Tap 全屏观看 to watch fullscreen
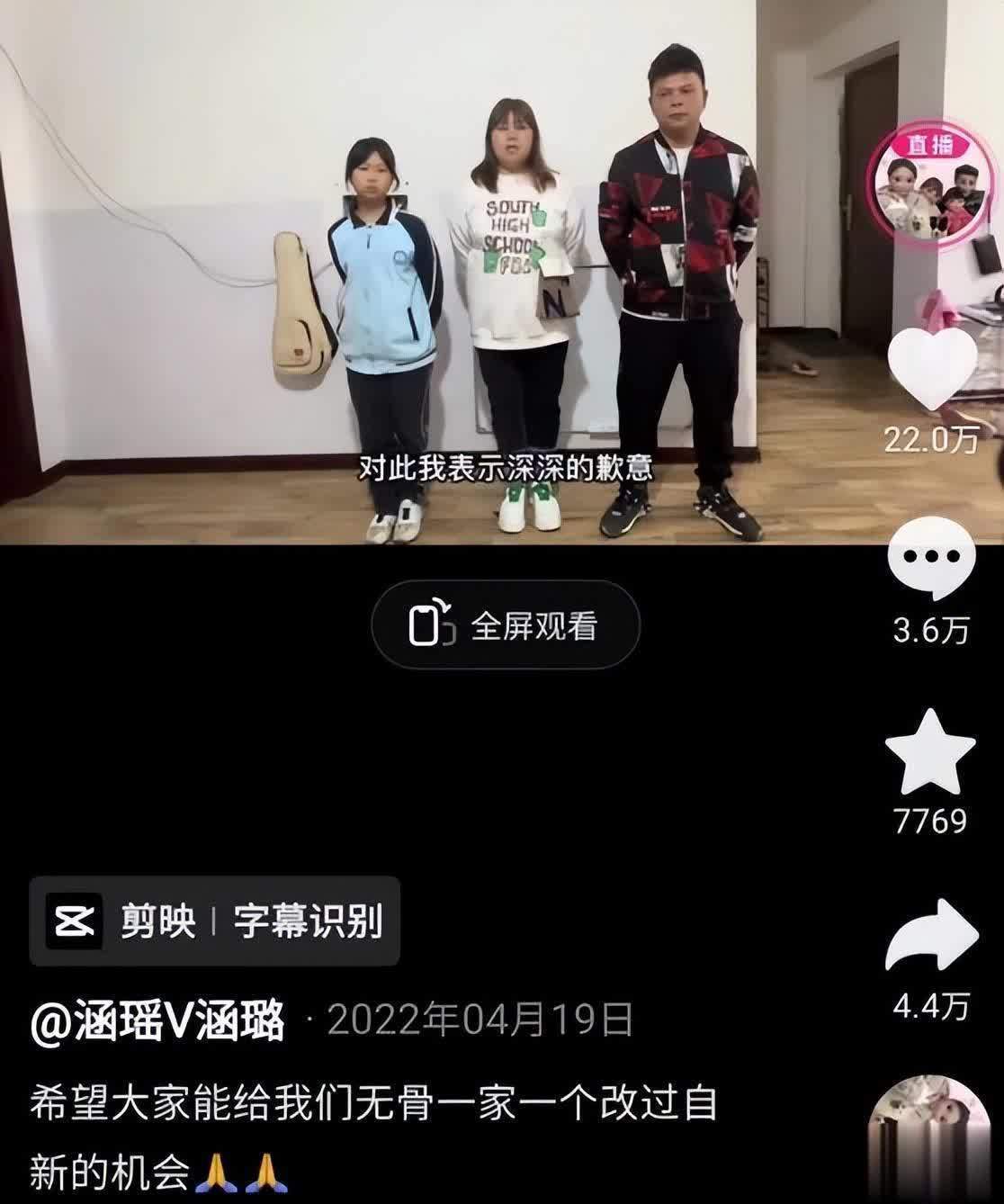The height and width of the screenshot is (1204, 1004). [x=506, y=625]
